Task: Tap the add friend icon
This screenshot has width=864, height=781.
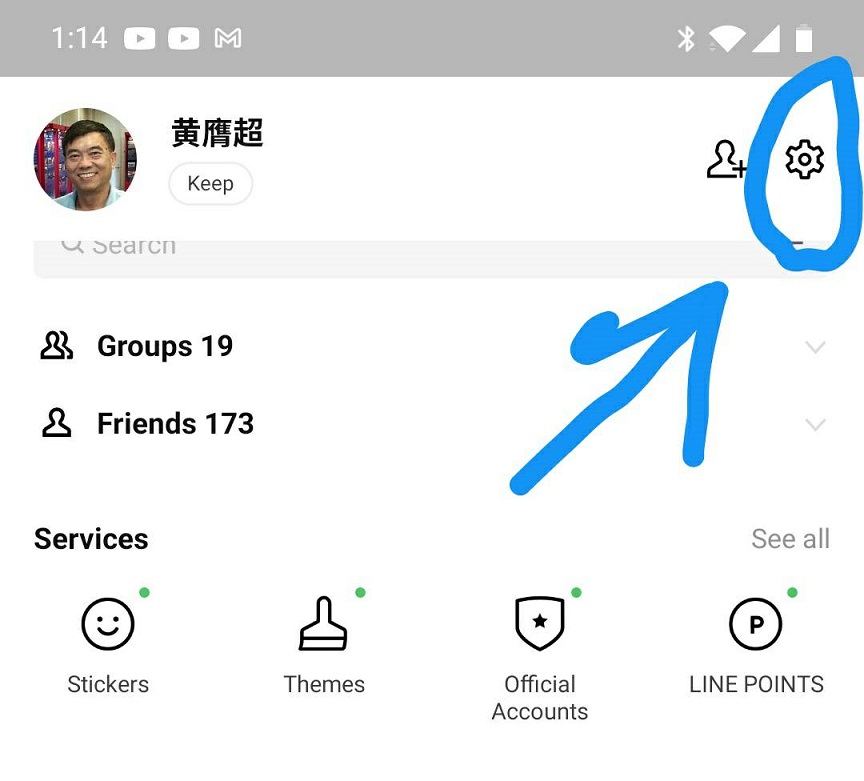Action: point(726,160)
